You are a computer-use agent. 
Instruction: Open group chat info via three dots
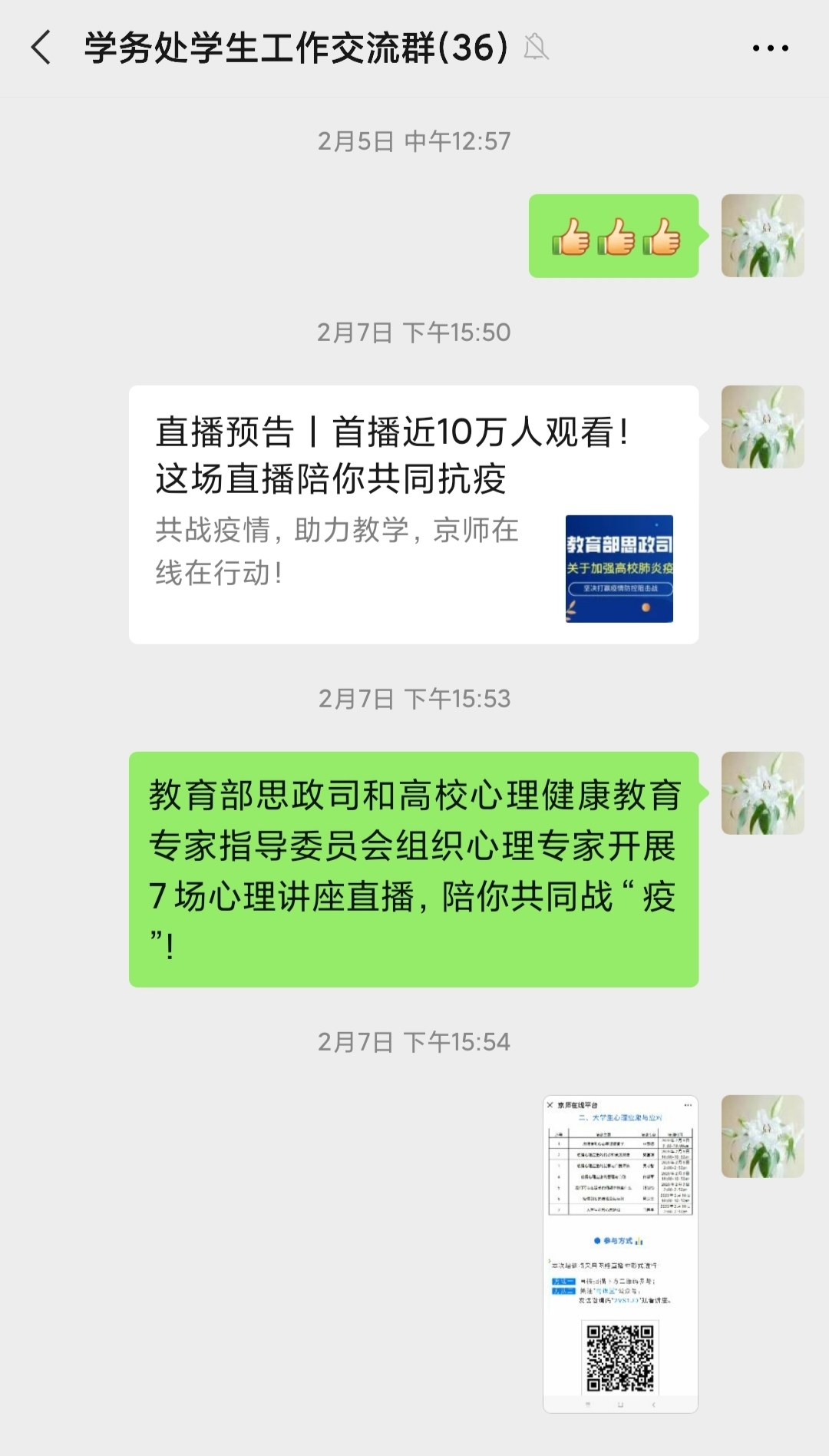[770, 48]
